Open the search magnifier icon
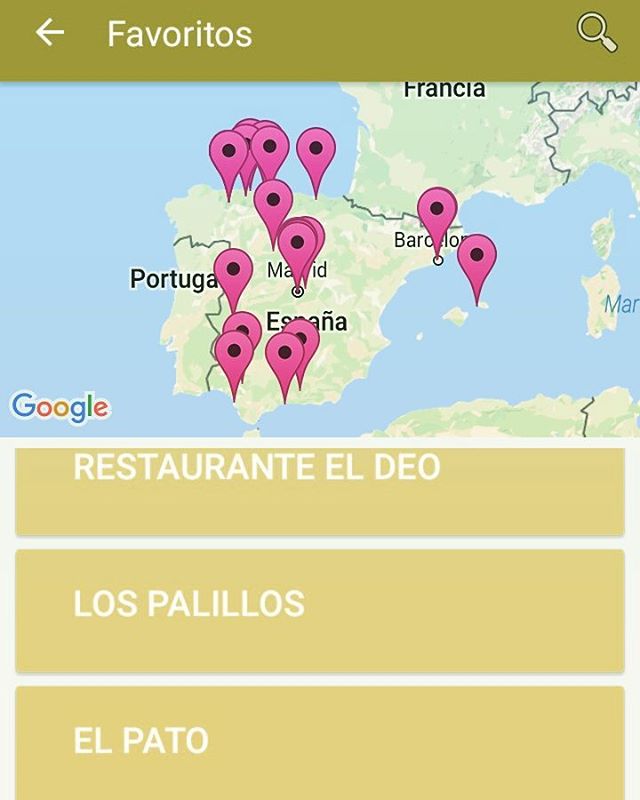 (x=597, y=34)
